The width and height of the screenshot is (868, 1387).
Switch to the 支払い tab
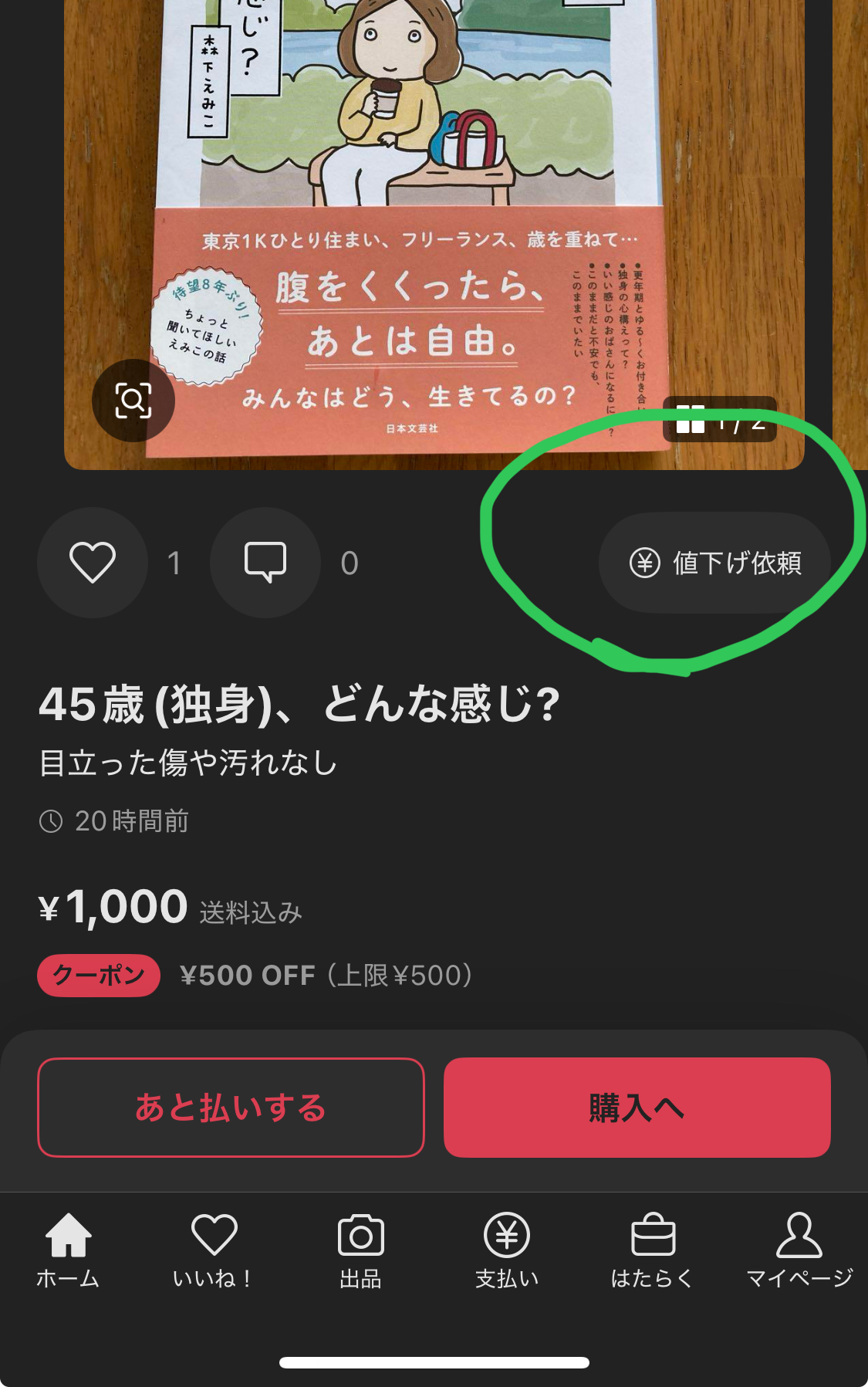pos(506,1250)
